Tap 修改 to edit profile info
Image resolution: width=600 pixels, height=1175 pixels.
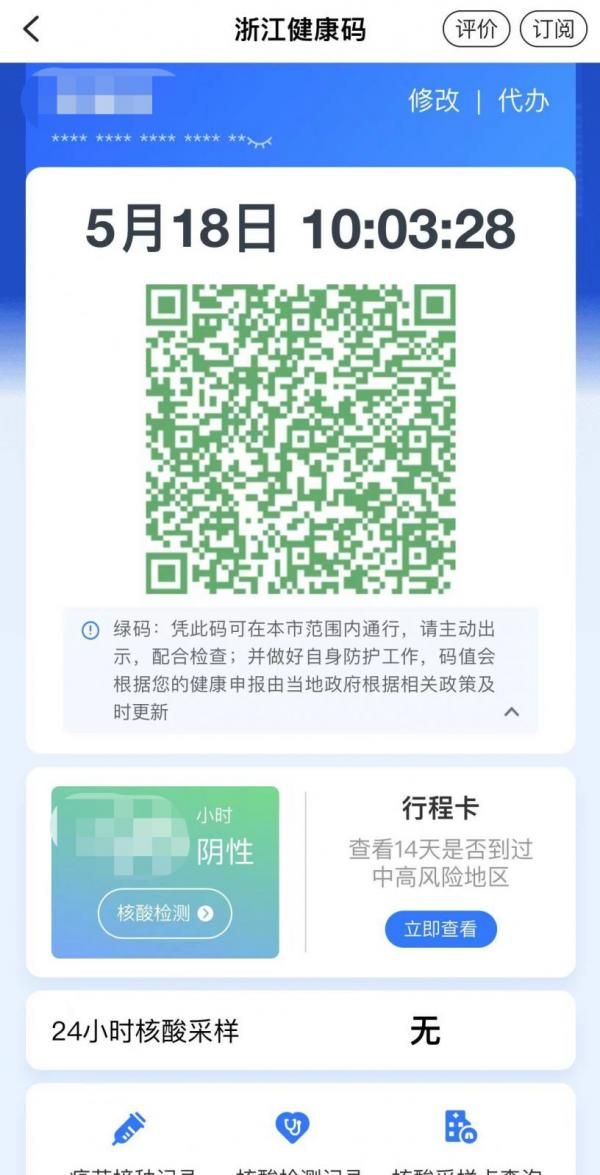[x=434, y=100]
